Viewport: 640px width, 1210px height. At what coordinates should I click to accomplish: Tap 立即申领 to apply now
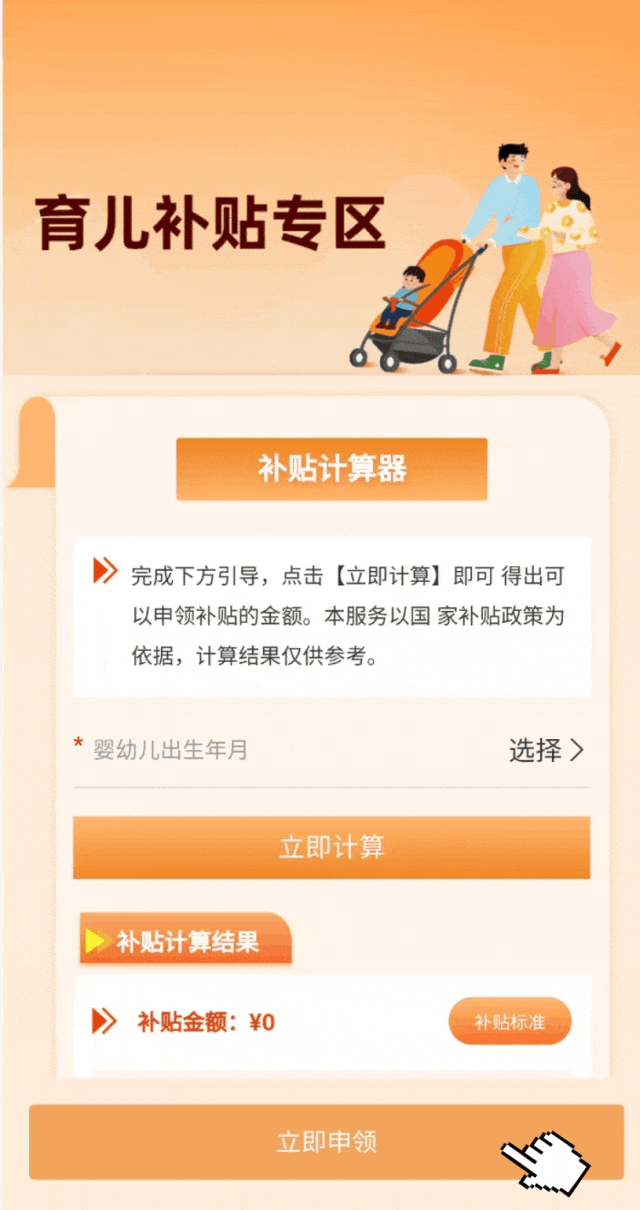(326, 1142)
